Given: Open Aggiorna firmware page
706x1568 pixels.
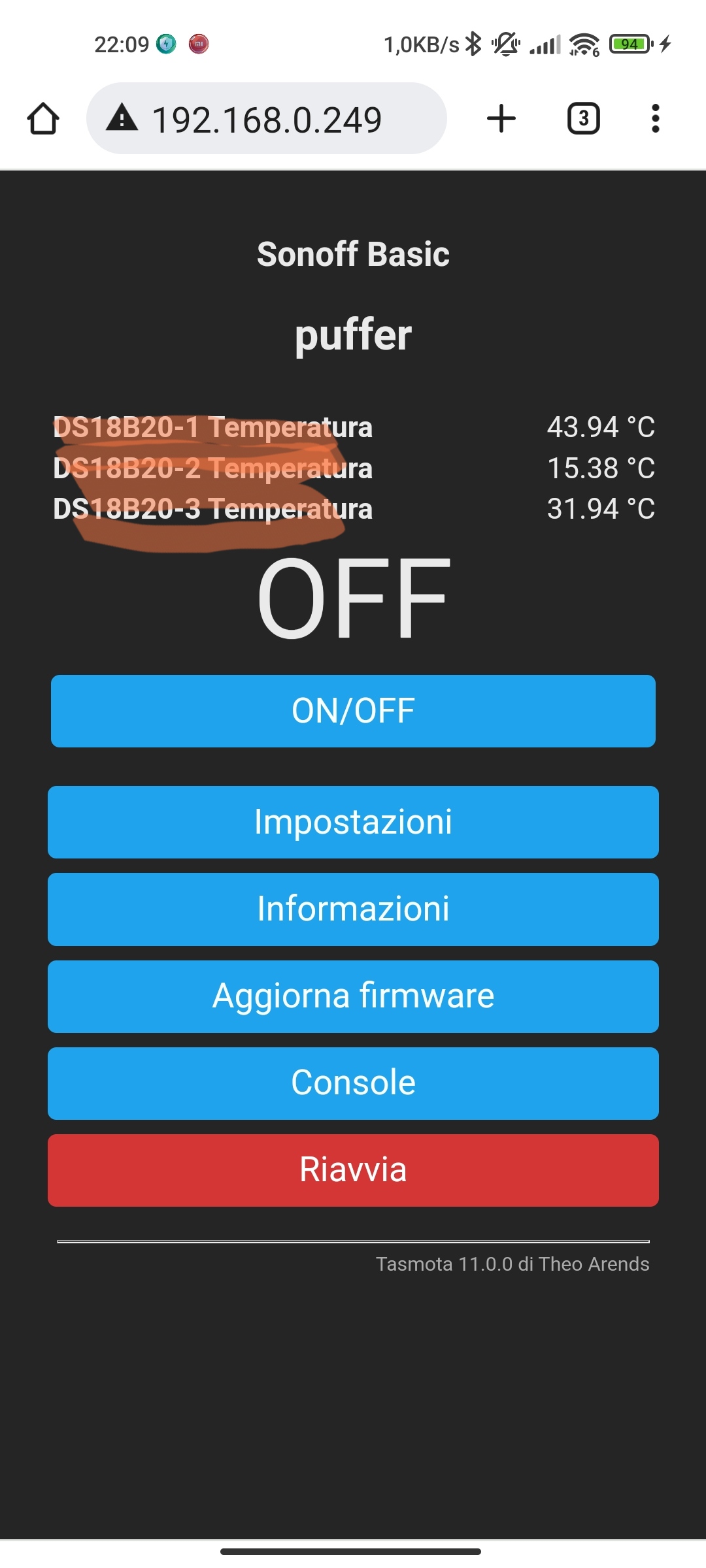Looking at the screenshot, I should click(x=353, y=996).
